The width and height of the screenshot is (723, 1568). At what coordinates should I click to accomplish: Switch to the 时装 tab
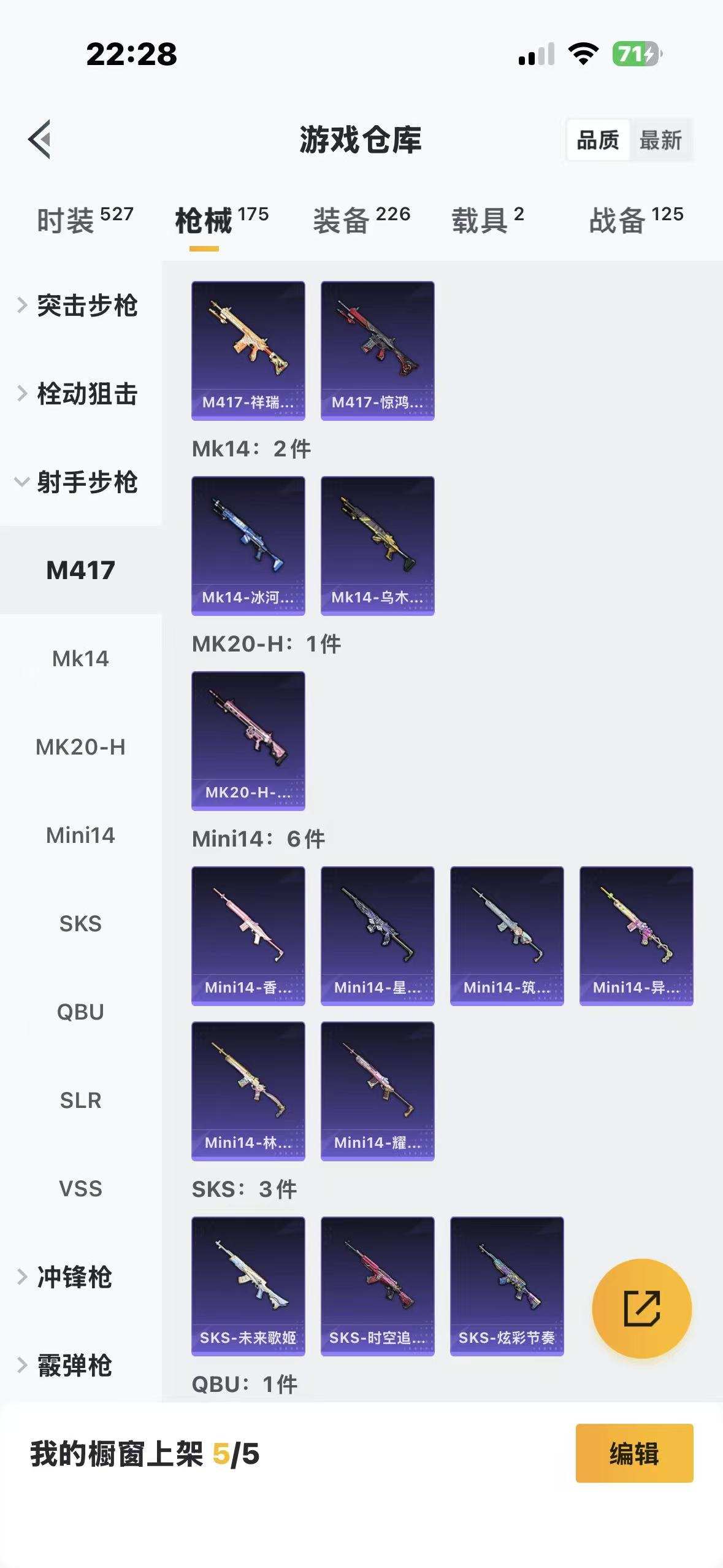click(x=85, y=220)
